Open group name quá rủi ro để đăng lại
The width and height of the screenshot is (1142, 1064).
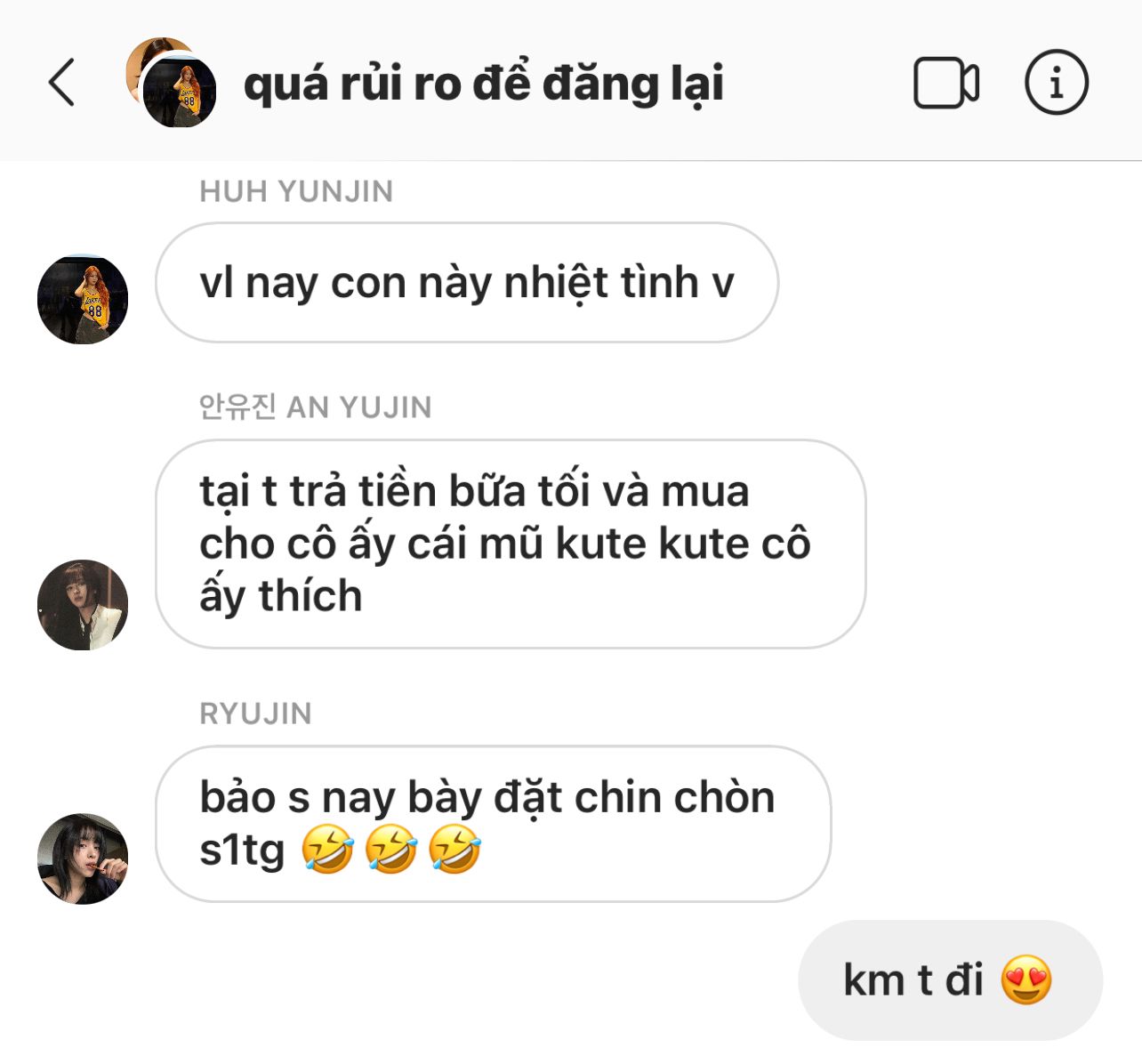coord(483,84)
